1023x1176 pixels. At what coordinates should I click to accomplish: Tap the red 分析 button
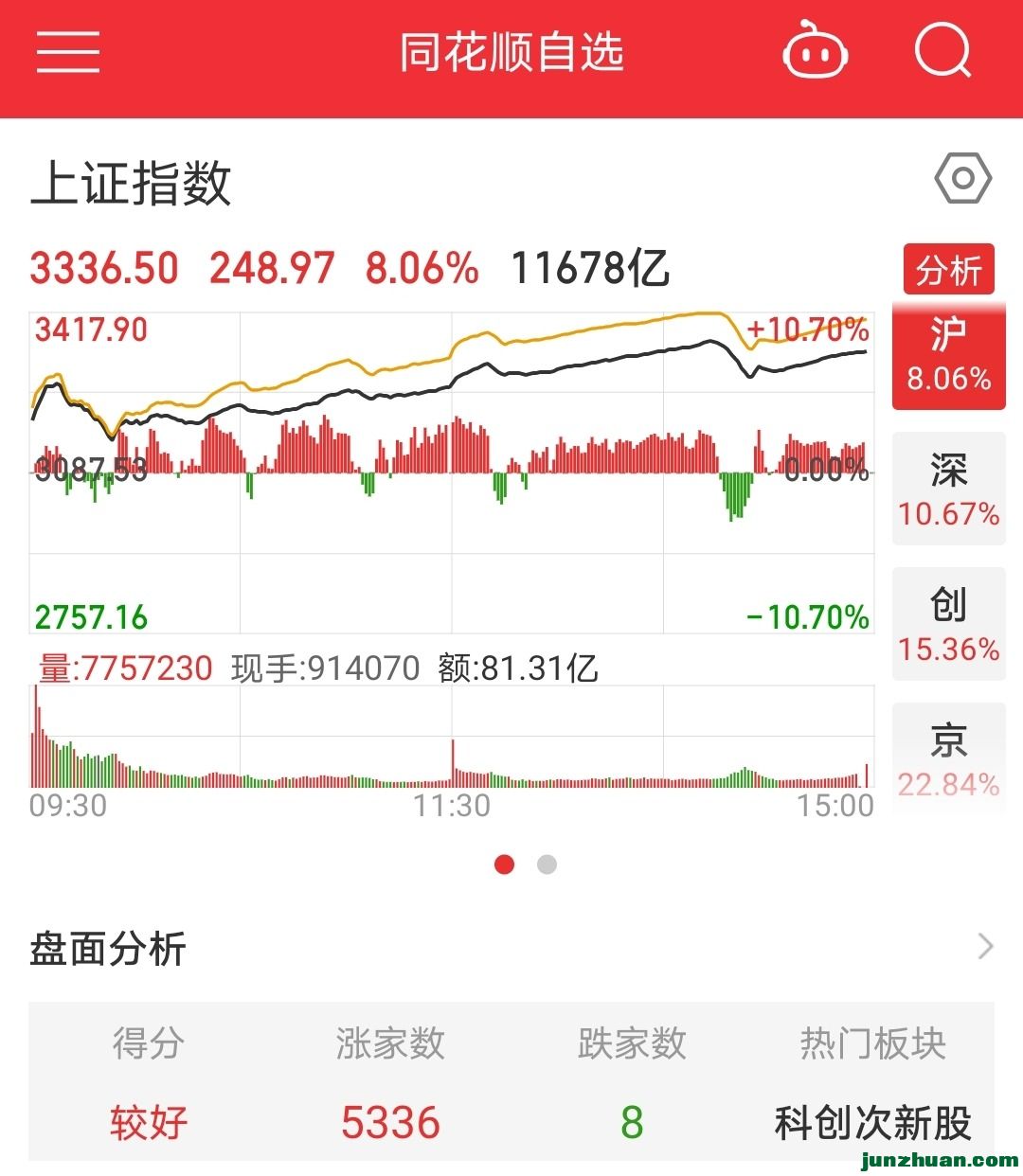tap(948, 271)
